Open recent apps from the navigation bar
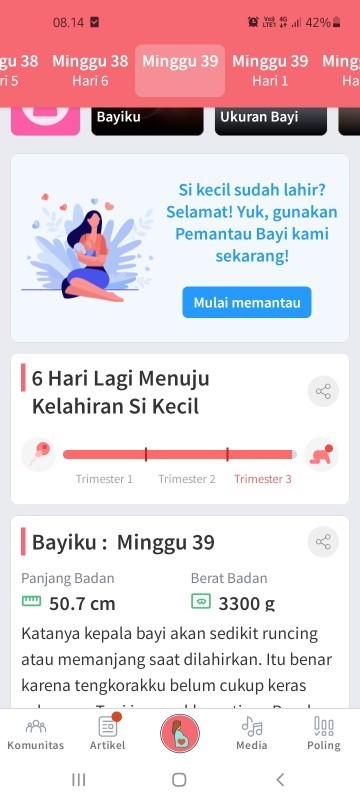This screenshot has width=360, height=800. (x=79, y=780)
